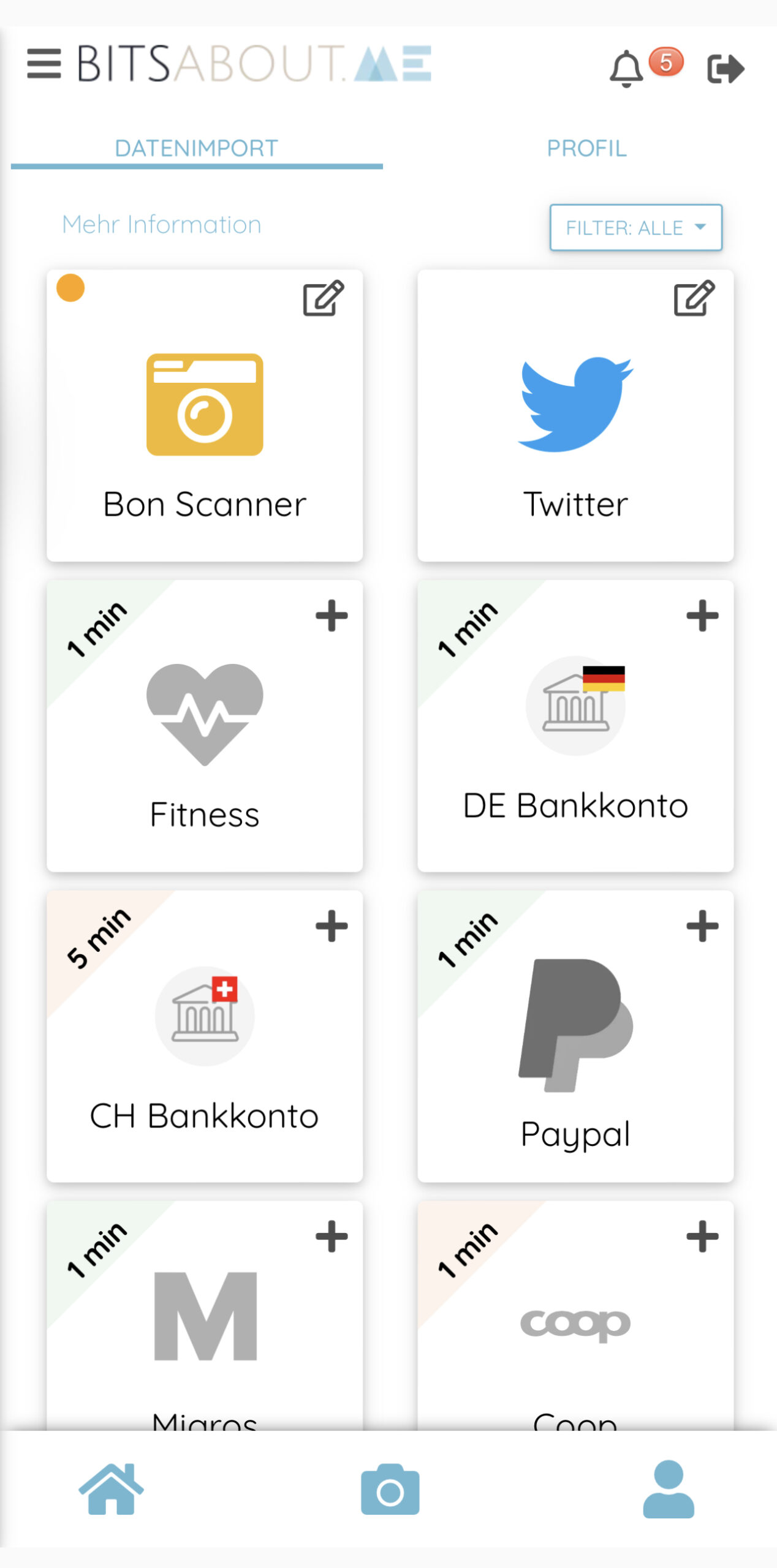Open the Twitter card
Image resolution: width=777 pixels, height=1568 pixels.
pyautogui.click(x=575, y=416)
